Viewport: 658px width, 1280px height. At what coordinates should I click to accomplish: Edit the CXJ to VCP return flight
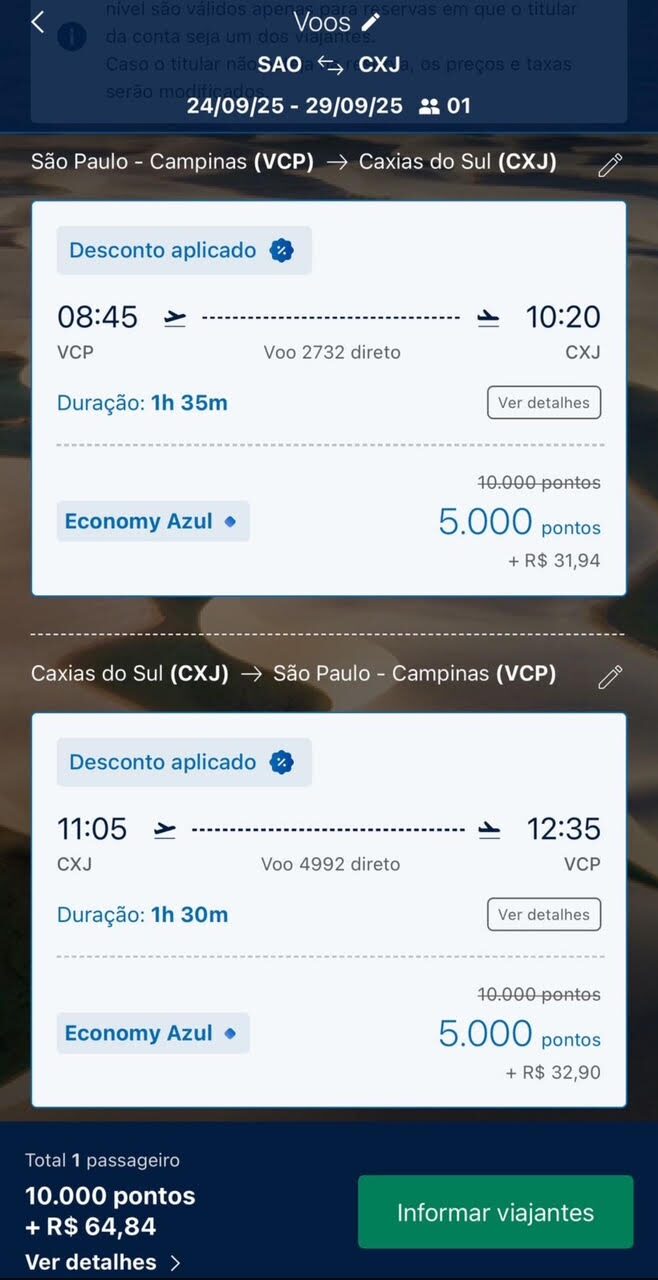tap(609, 677)
